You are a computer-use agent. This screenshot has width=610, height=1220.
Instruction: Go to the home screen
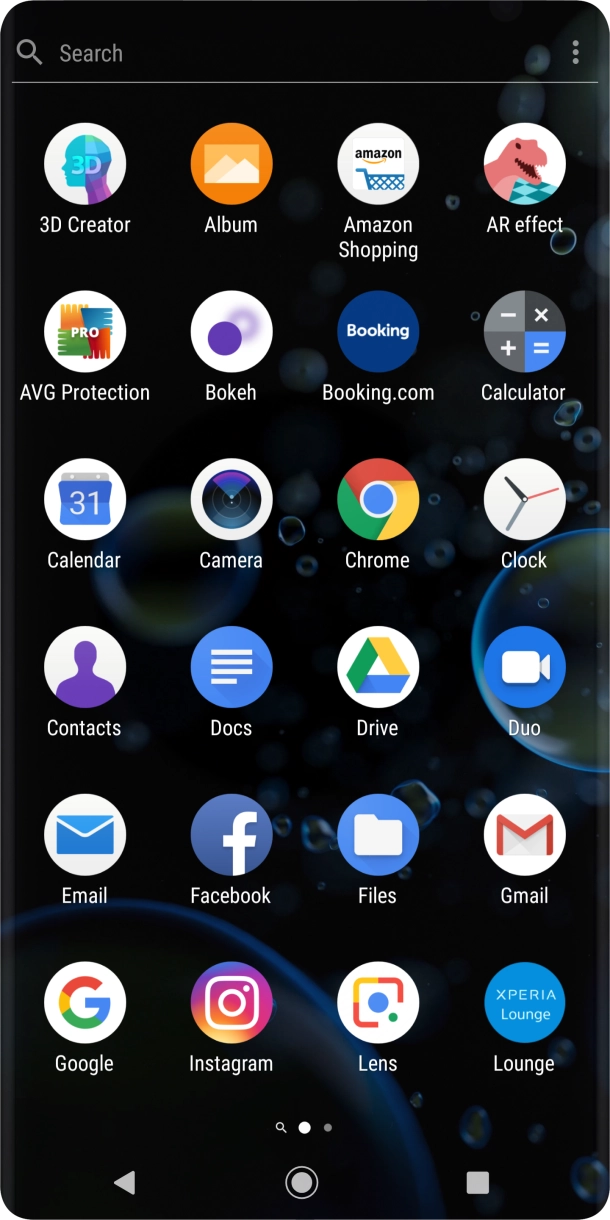[301, 1183]
